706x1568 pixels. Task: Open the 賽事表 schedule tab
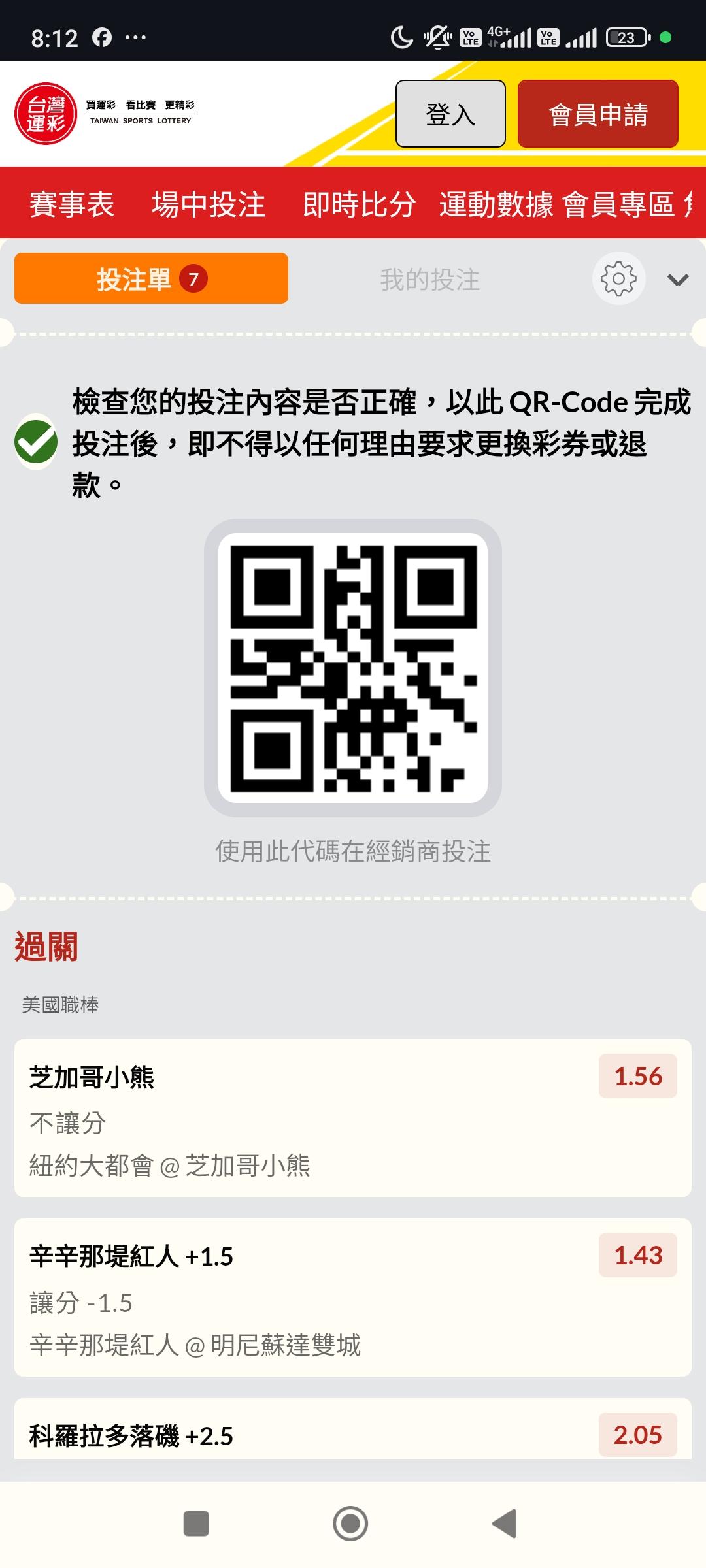click(x=72, y=204)
